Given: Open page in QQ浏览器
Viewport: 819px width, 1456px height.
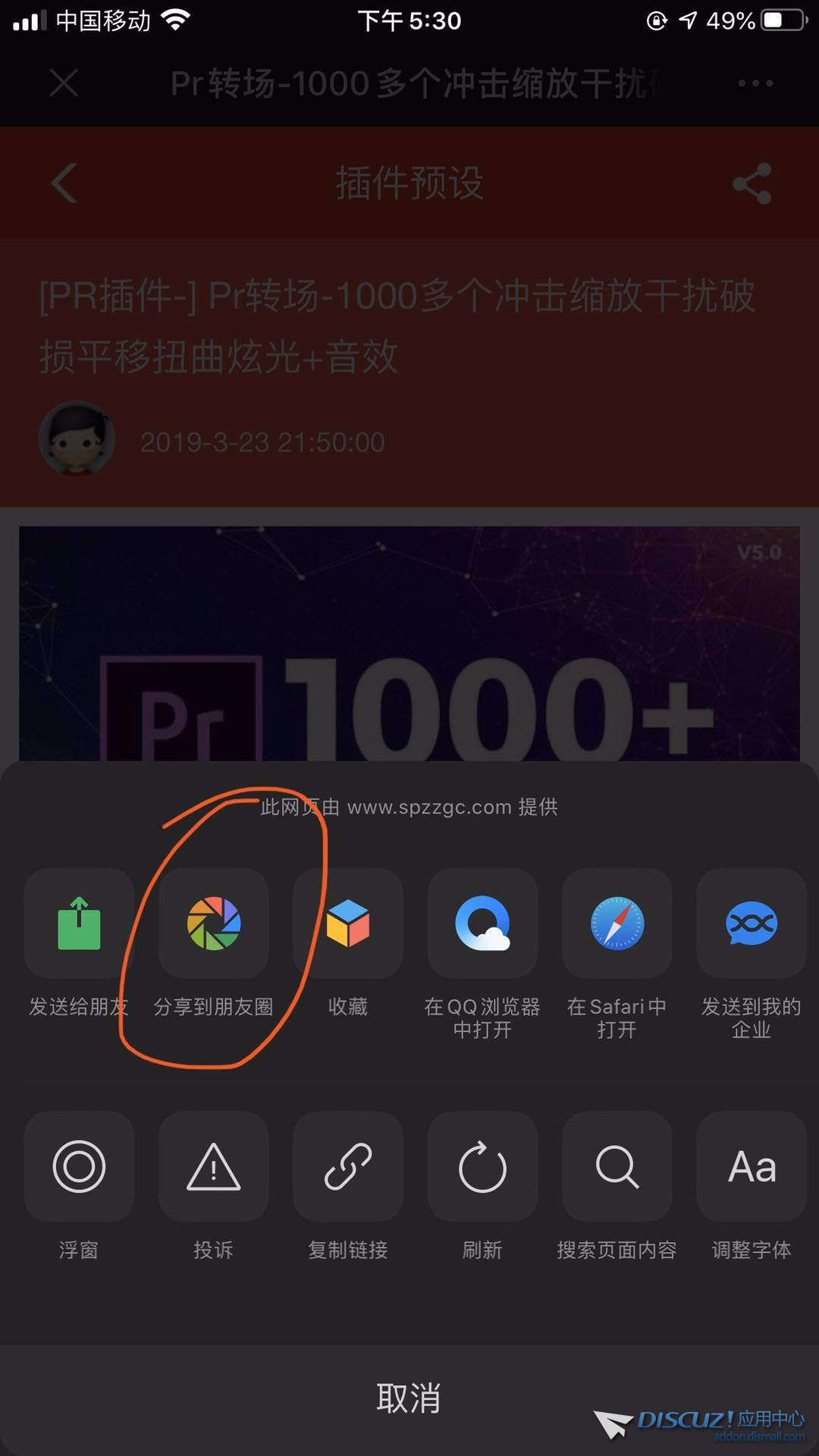Looking at the screenshot, I should click(x=482, y=923).
